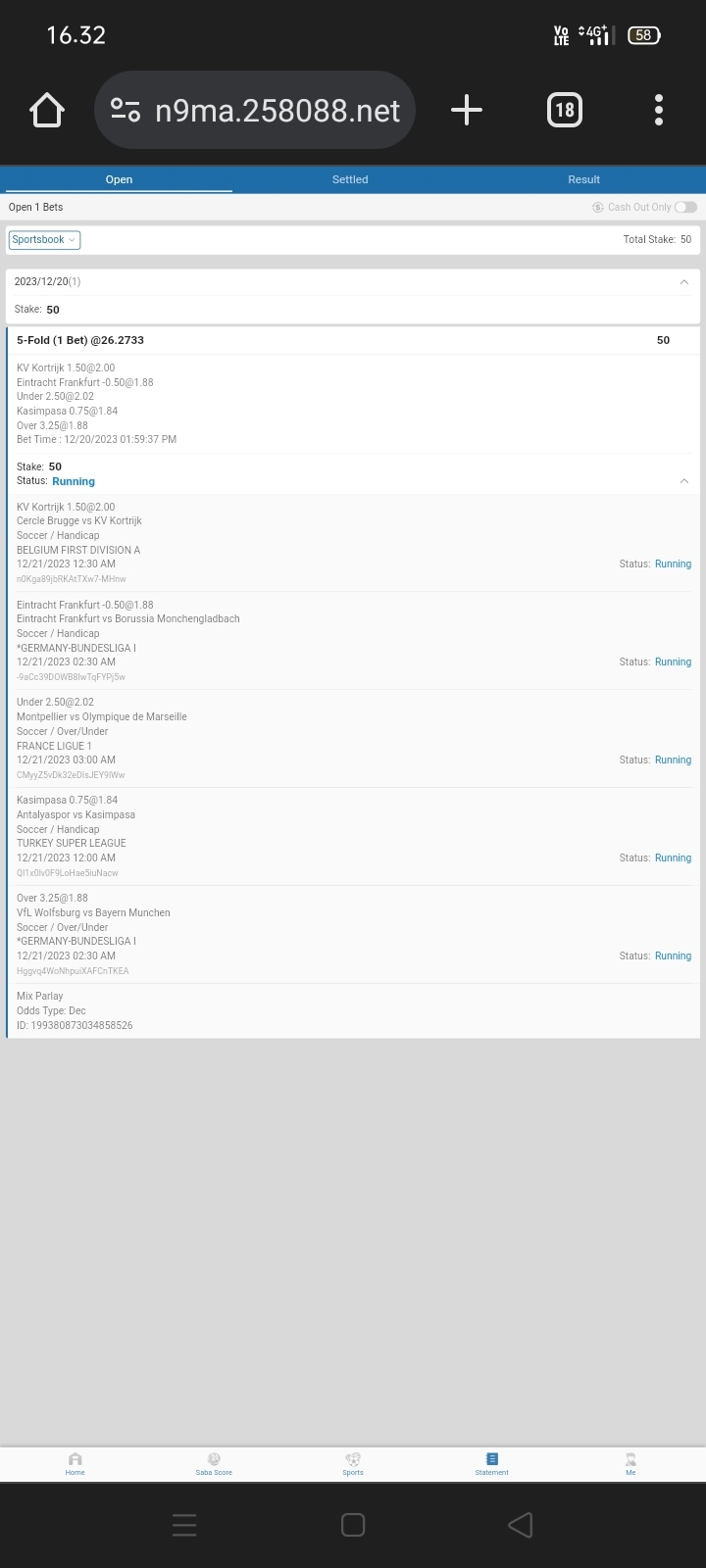The width and height of the screenshot is (706, 1568).
Task: Go to Home in the bottom bar
Action: pyautogui.click(x=76, y=1463)
